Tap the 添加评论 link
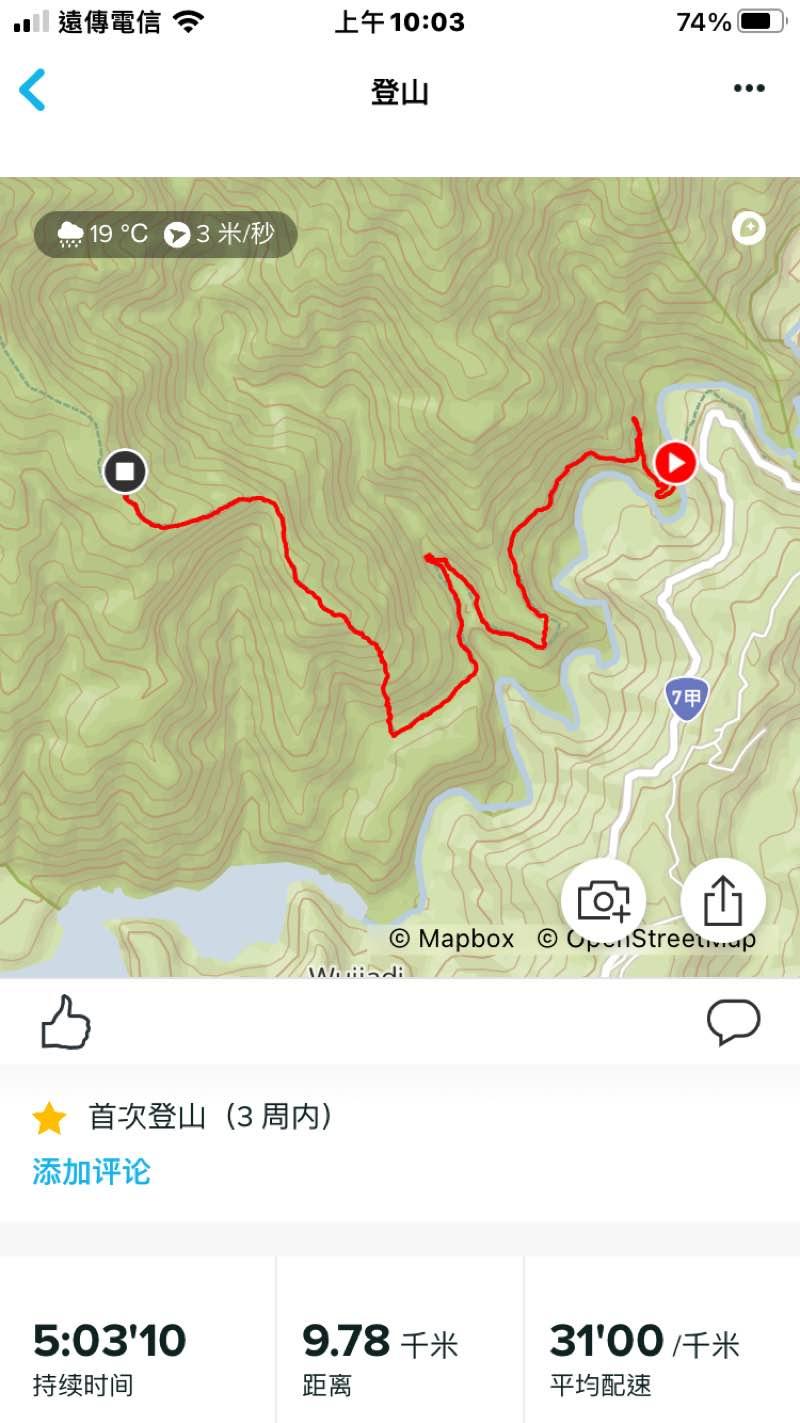The width and height of the screenshot is (800, 1423). click(91, 1171)
